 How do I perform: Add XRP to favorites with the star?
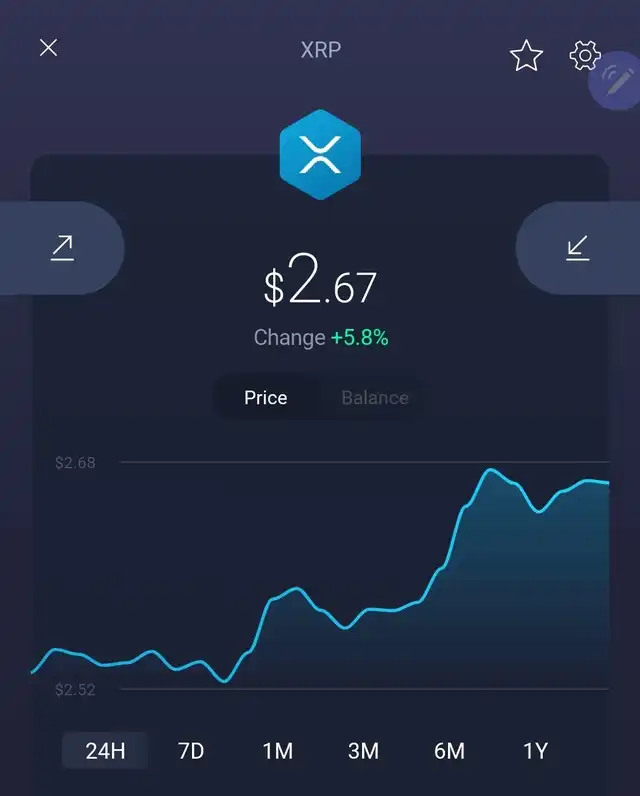click(526, 56)
